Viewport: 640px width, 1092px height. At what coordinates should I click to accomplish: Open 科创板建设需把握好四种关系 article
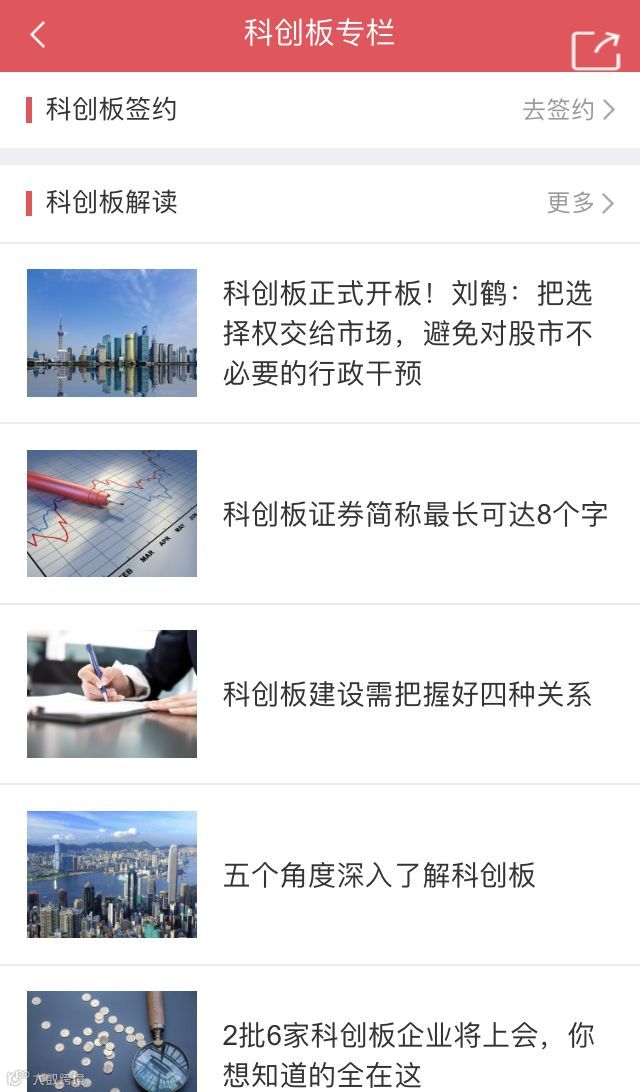(x=407, y=694)
